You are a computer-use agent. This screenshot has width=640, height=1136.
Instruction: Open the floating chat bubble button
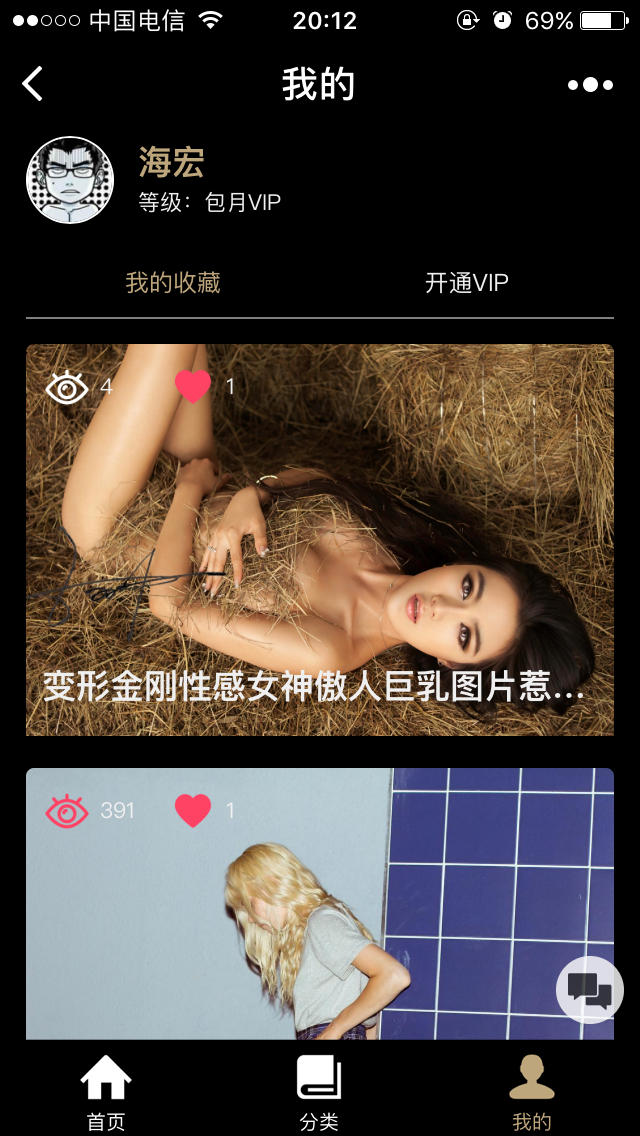589,990
